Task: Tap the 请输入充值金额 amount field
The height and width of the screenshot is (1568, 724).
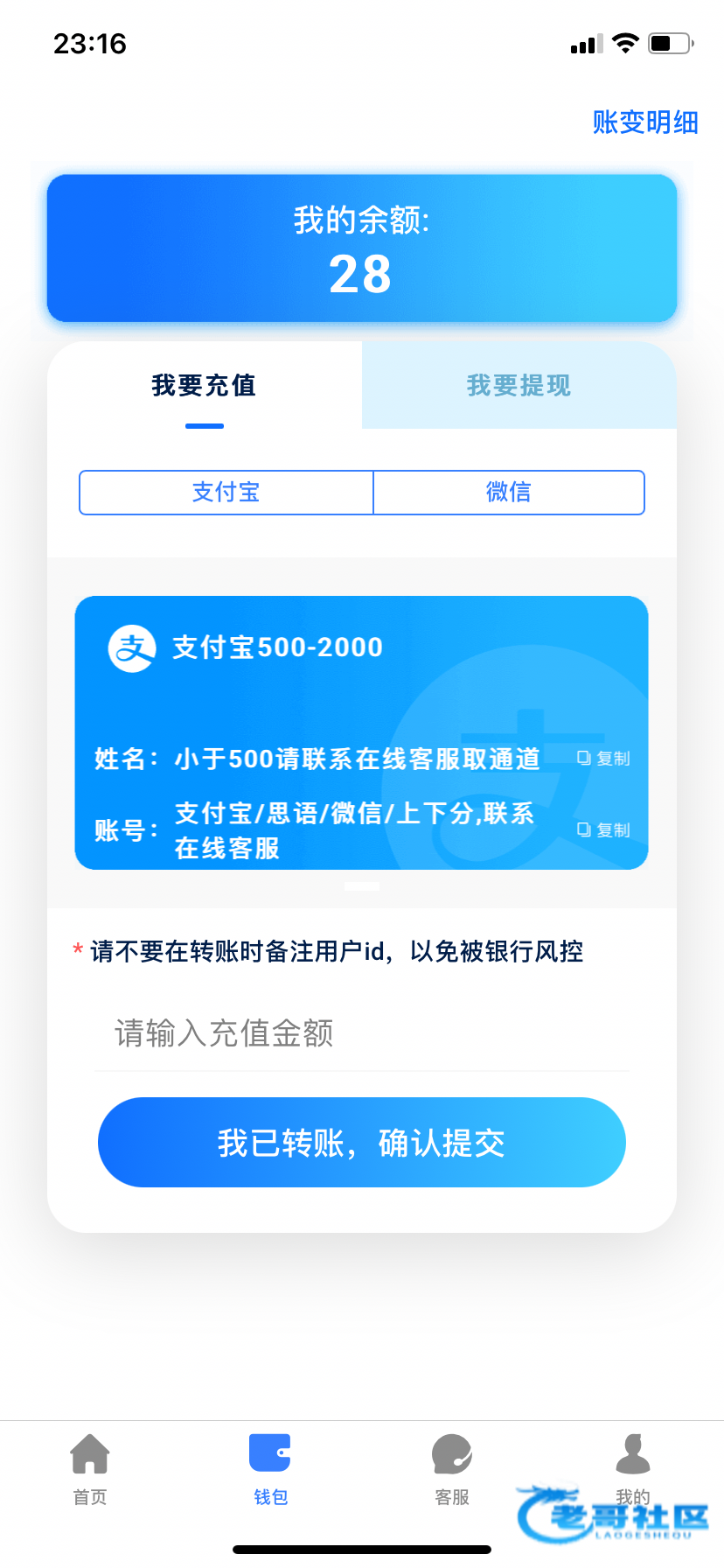Action: [362, 1033]
